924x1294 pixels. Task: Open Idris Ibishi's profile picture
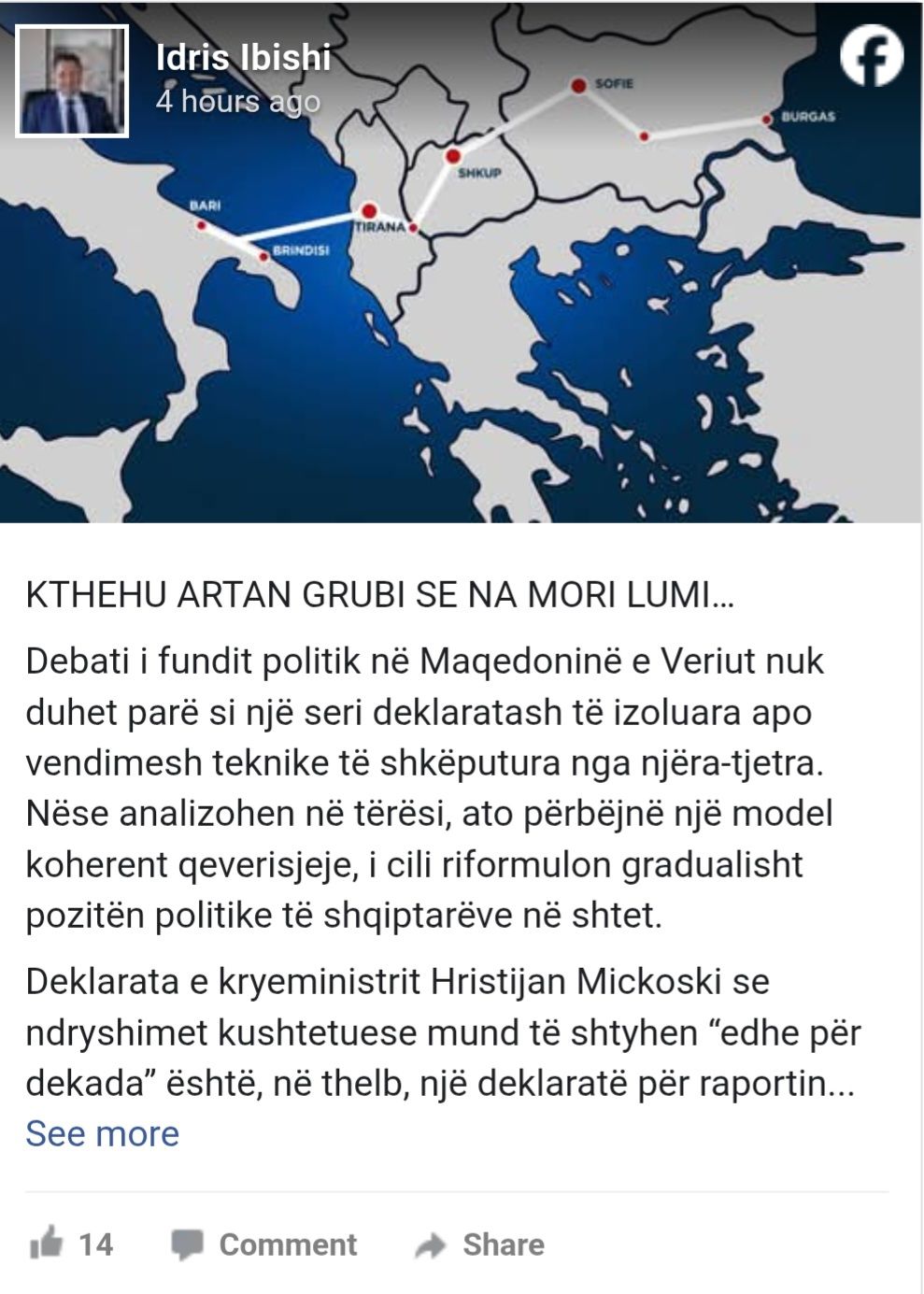pyautogui.click(x=72, y=80)
